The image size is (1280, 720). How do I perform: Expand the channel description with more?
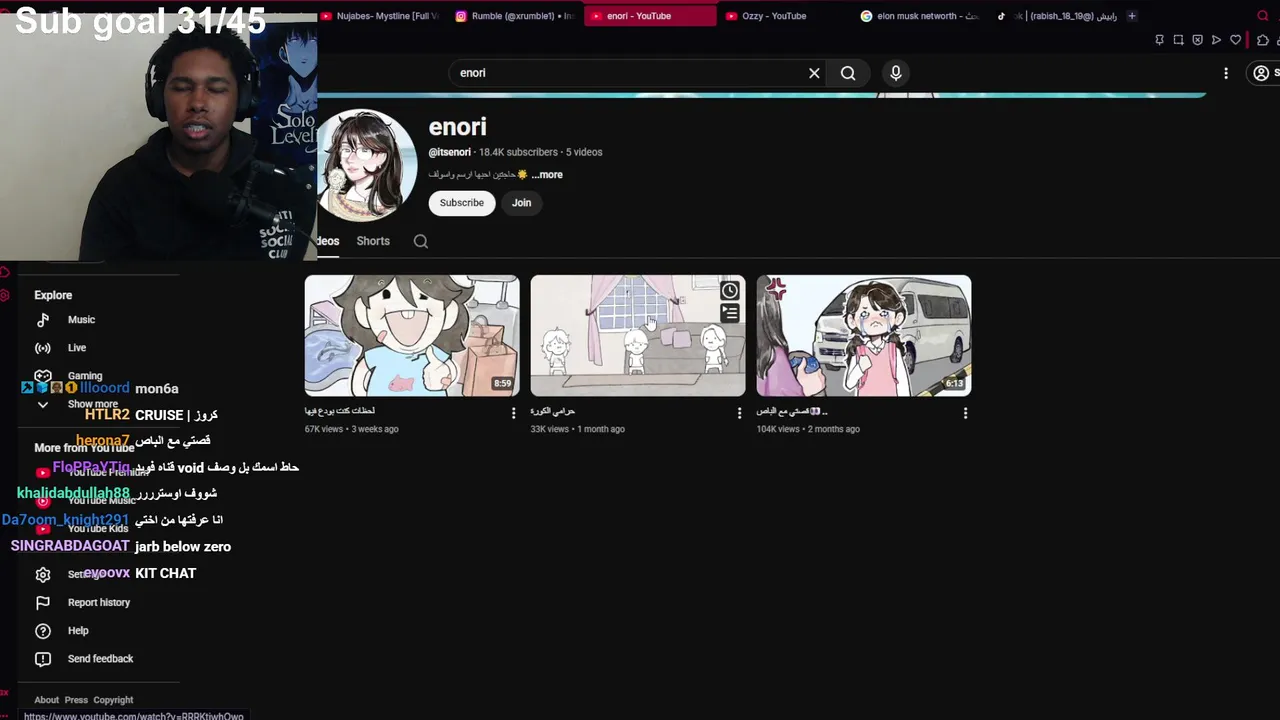[x=548, y=175]
